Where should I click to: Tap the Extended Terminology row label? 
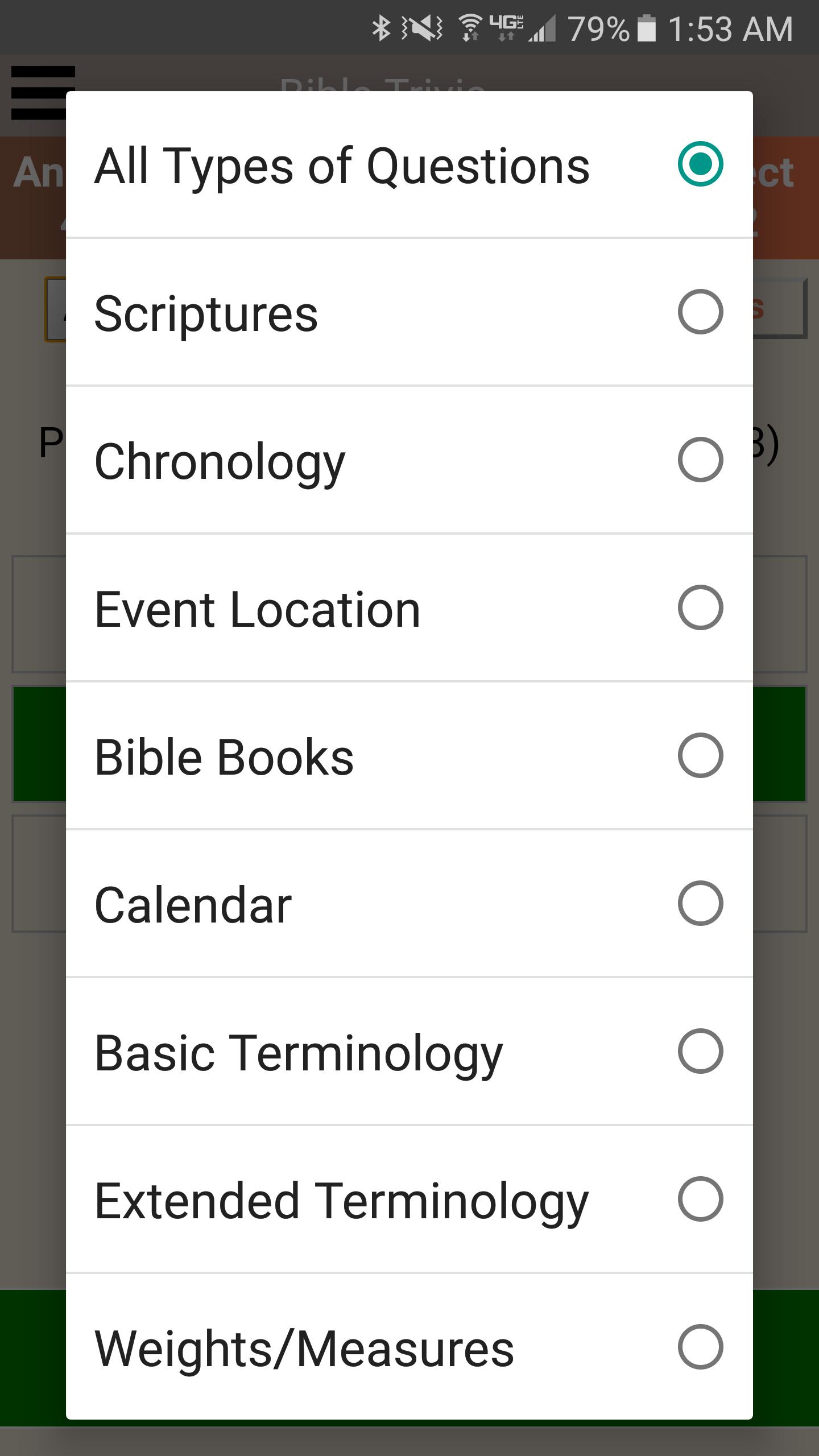tap(341, 1200)
